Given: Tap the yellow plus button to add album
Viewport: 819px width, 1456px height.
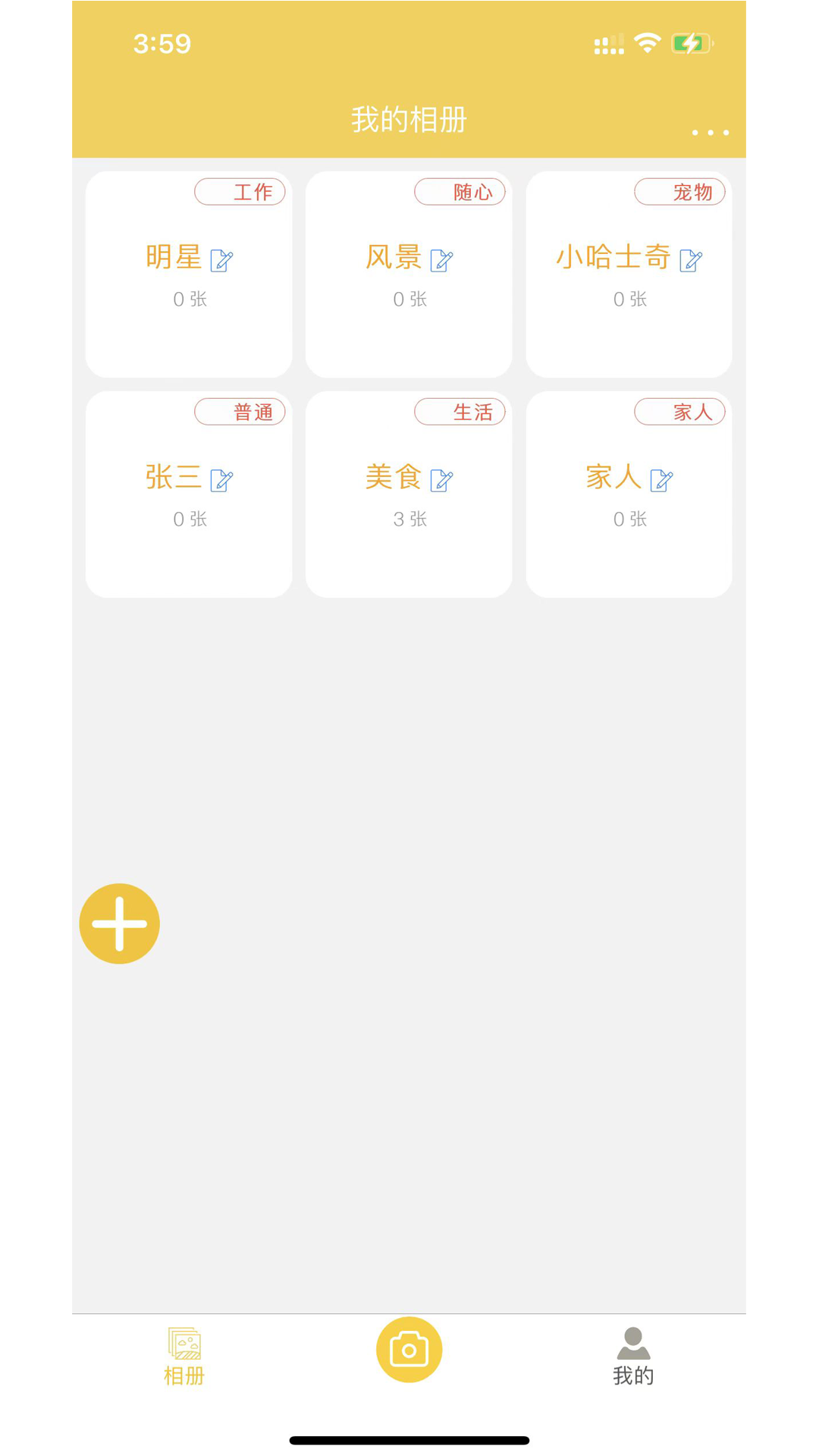Looking at the screenshot, I should pos(119,923).
